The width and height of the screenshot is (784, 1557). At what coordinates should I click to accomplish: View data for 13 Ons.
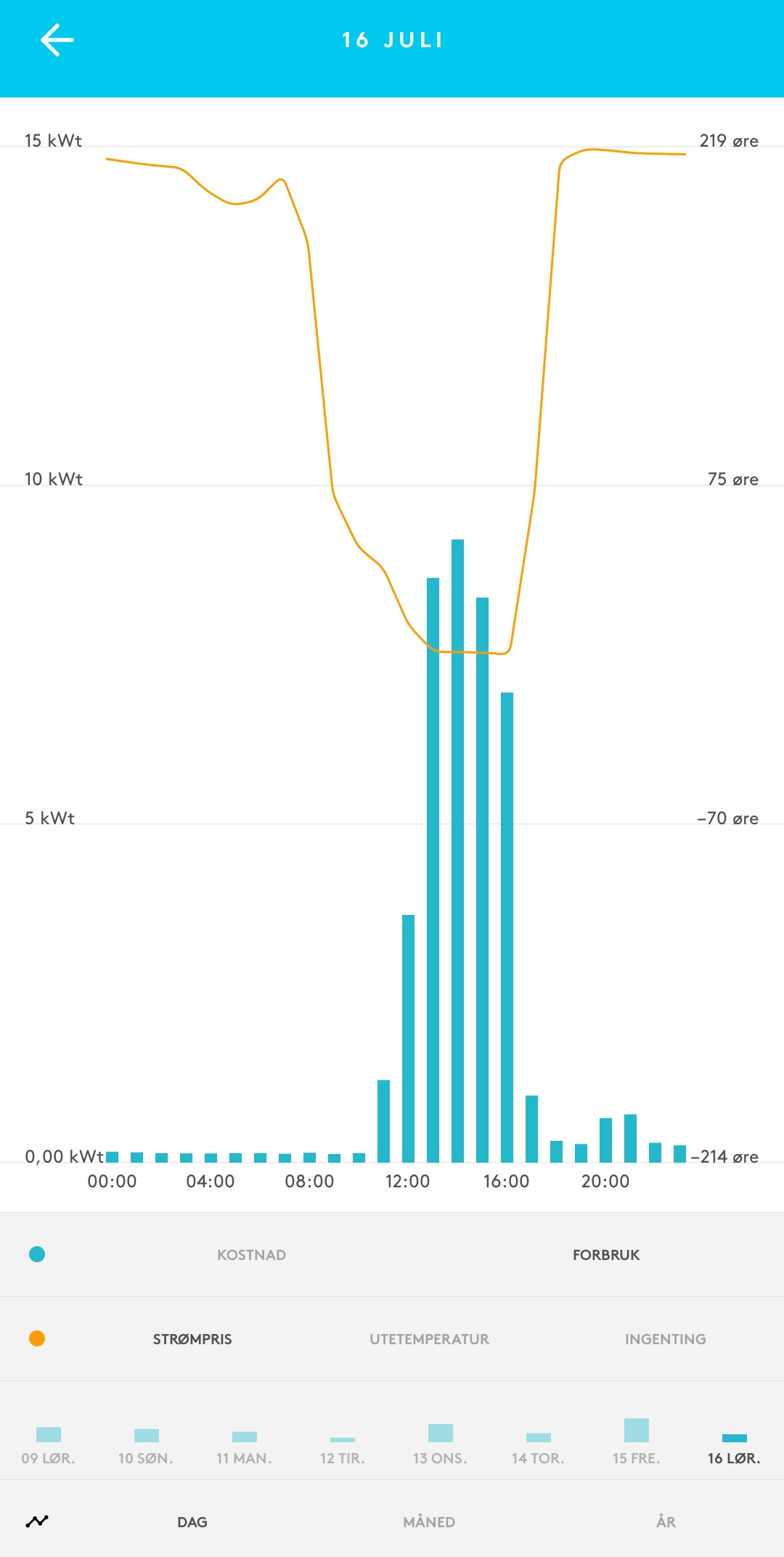[x=440, y=1444]
